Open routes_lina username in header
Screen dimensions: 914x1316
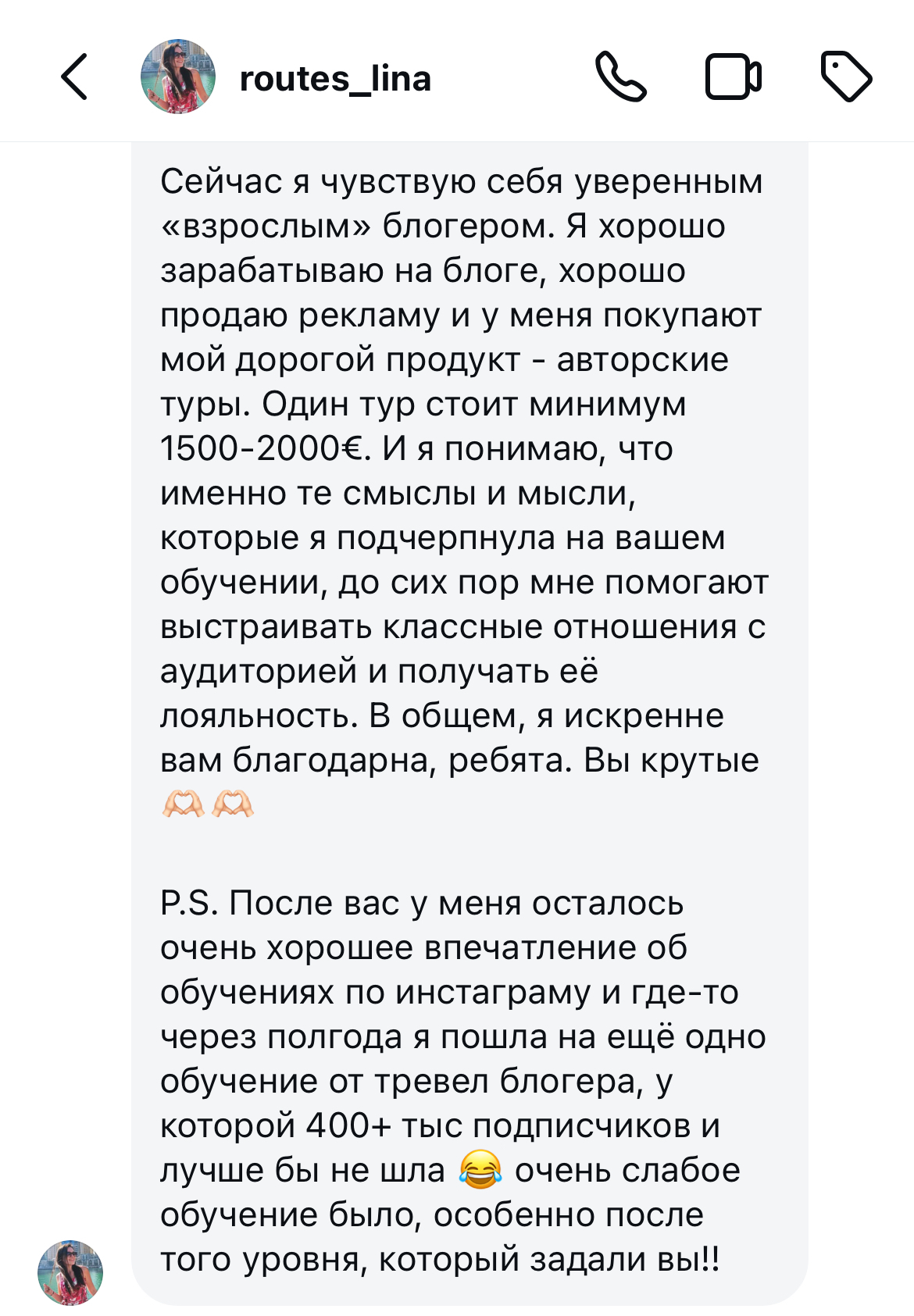point(335,79)
